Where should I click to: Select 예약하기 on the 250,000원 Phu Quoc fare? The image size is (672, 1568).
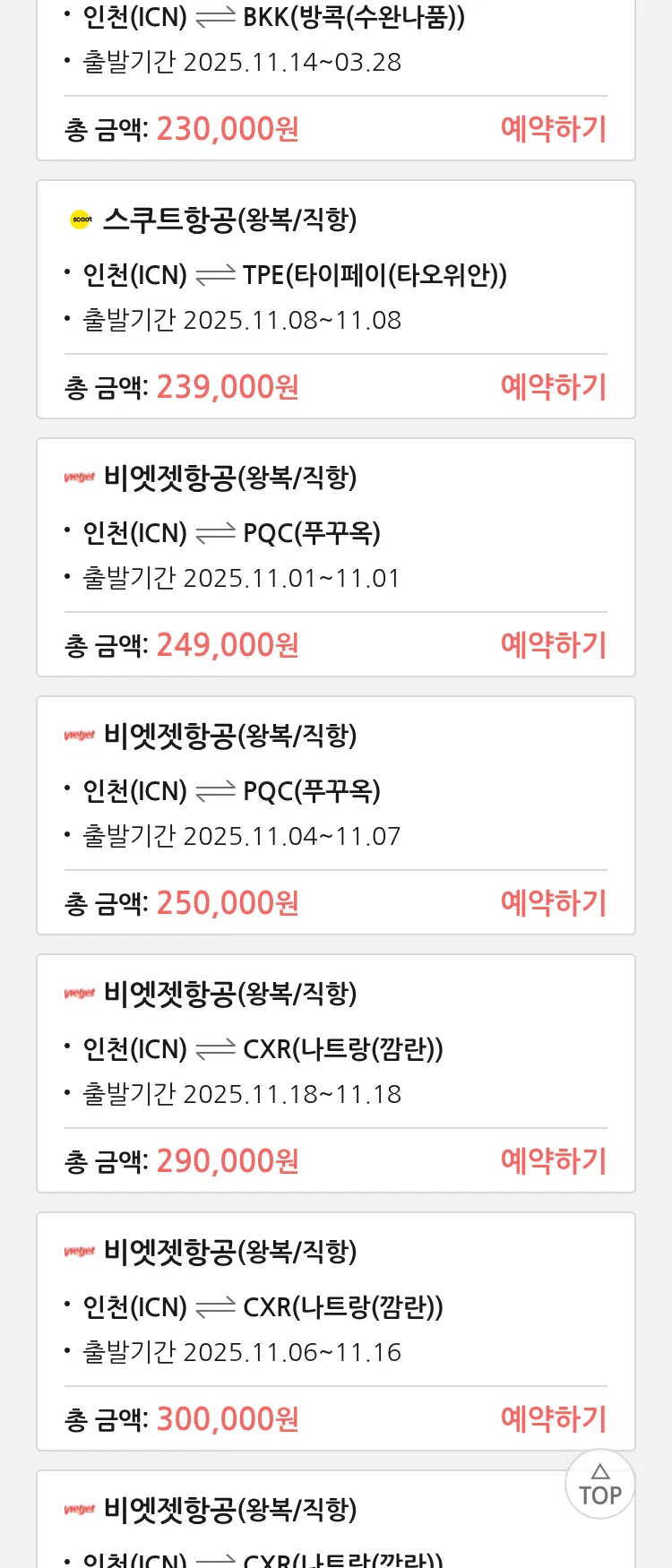click(x=553, y=903)
